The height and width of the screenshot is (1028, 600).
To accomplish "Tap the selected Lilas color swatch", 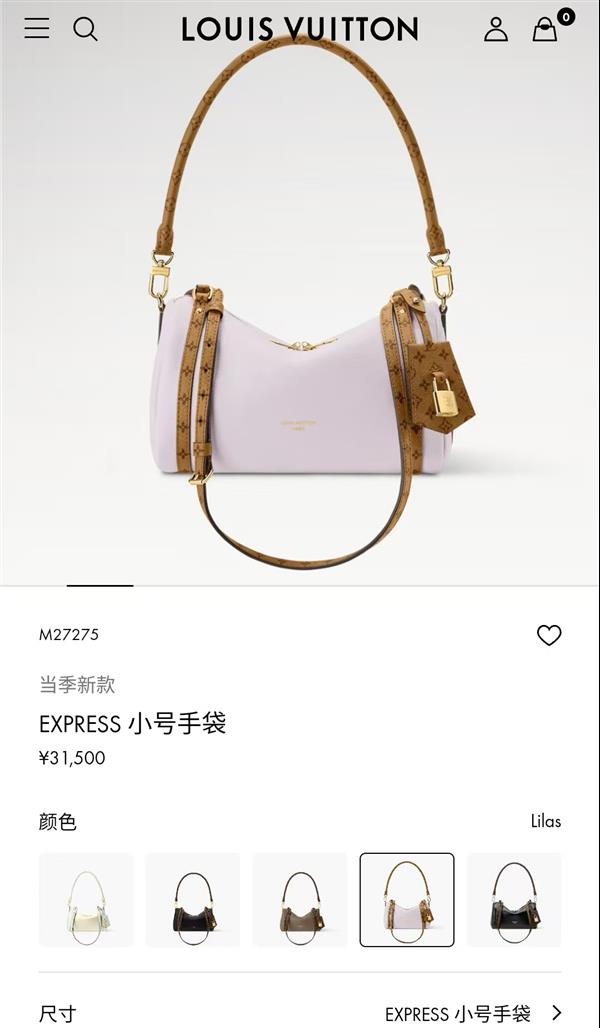I will click(407, 899).
